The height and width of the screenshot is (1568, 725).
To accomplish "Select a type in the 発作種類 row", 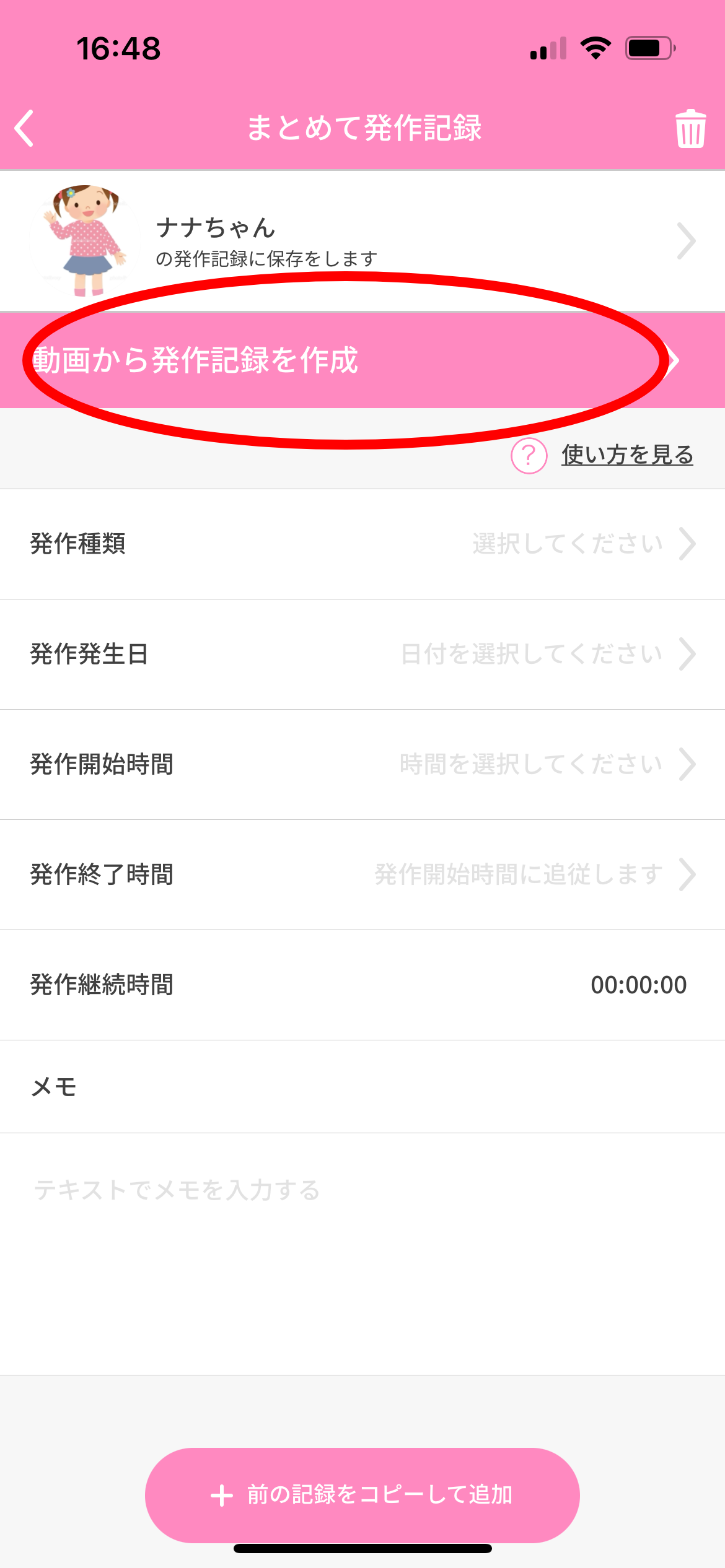I will click(x=362, y=544).
